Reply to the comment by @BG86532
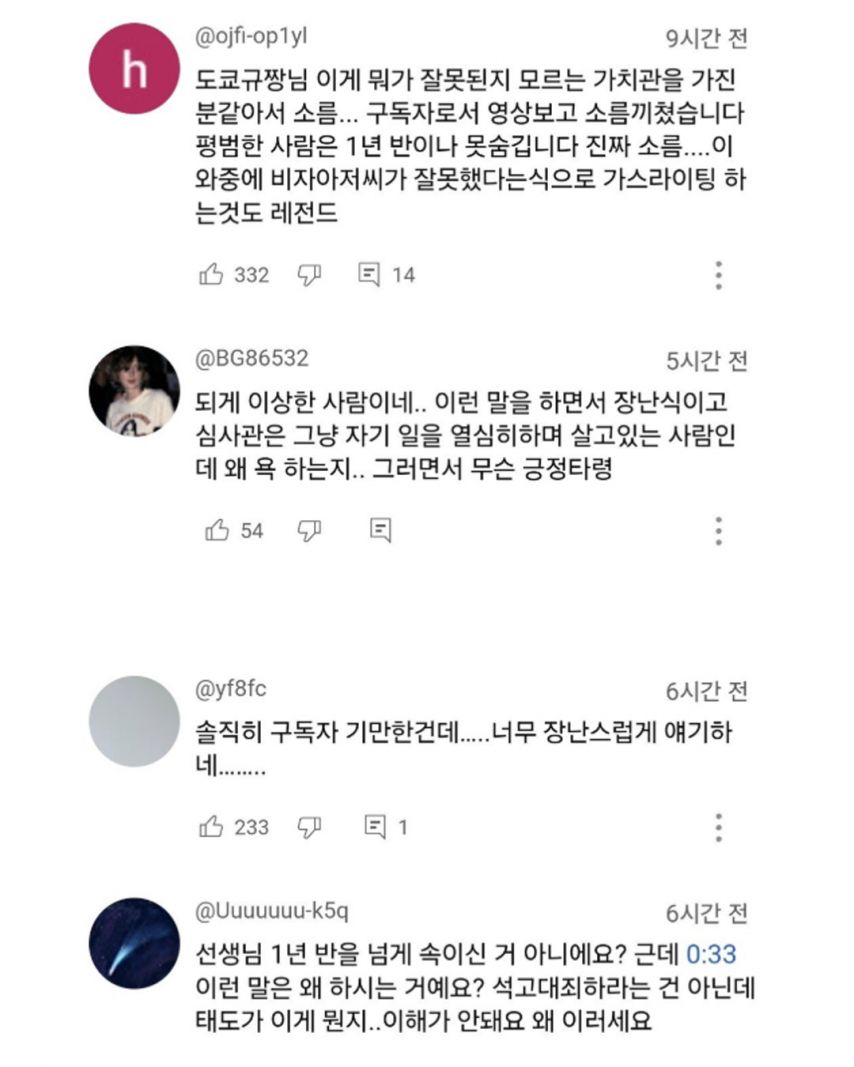 [x=379, y=530]
